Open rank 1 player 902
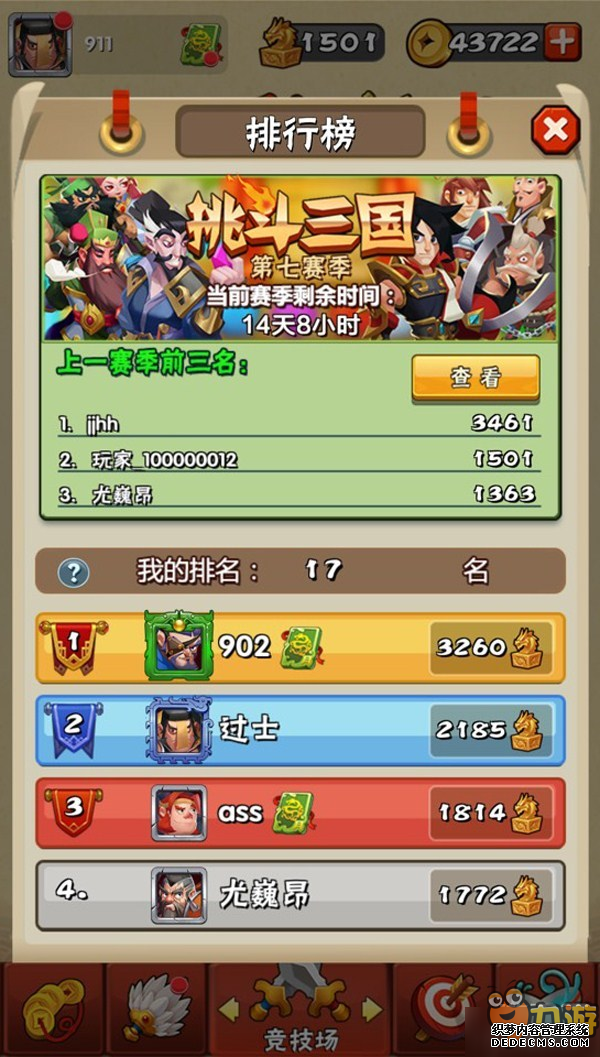 pyautogui.click(x=300, y=648)
